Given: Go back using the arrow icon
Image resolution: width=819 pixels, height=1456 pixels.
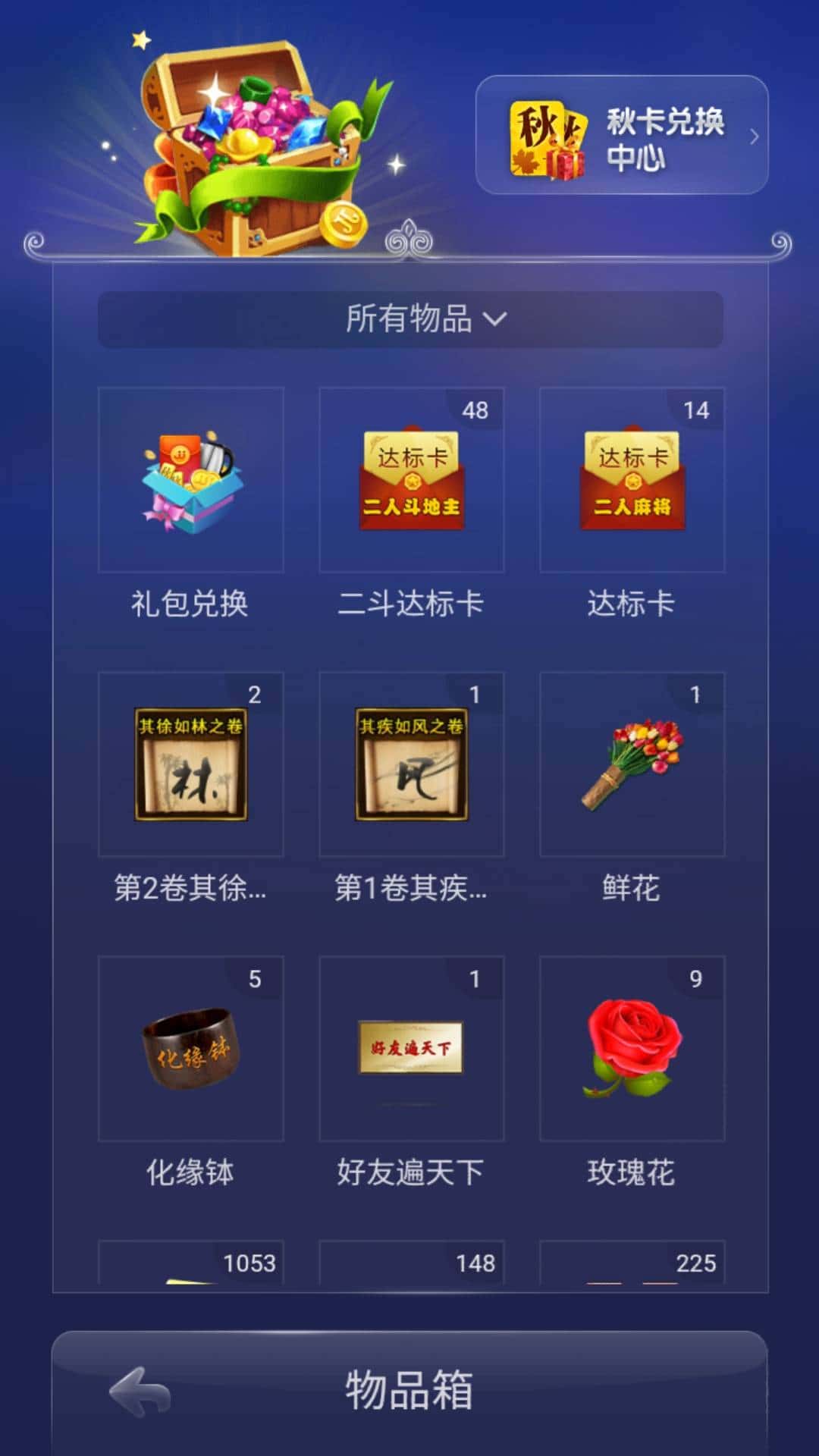Looking at the screenshot, I should click(x=140, y=1392).
